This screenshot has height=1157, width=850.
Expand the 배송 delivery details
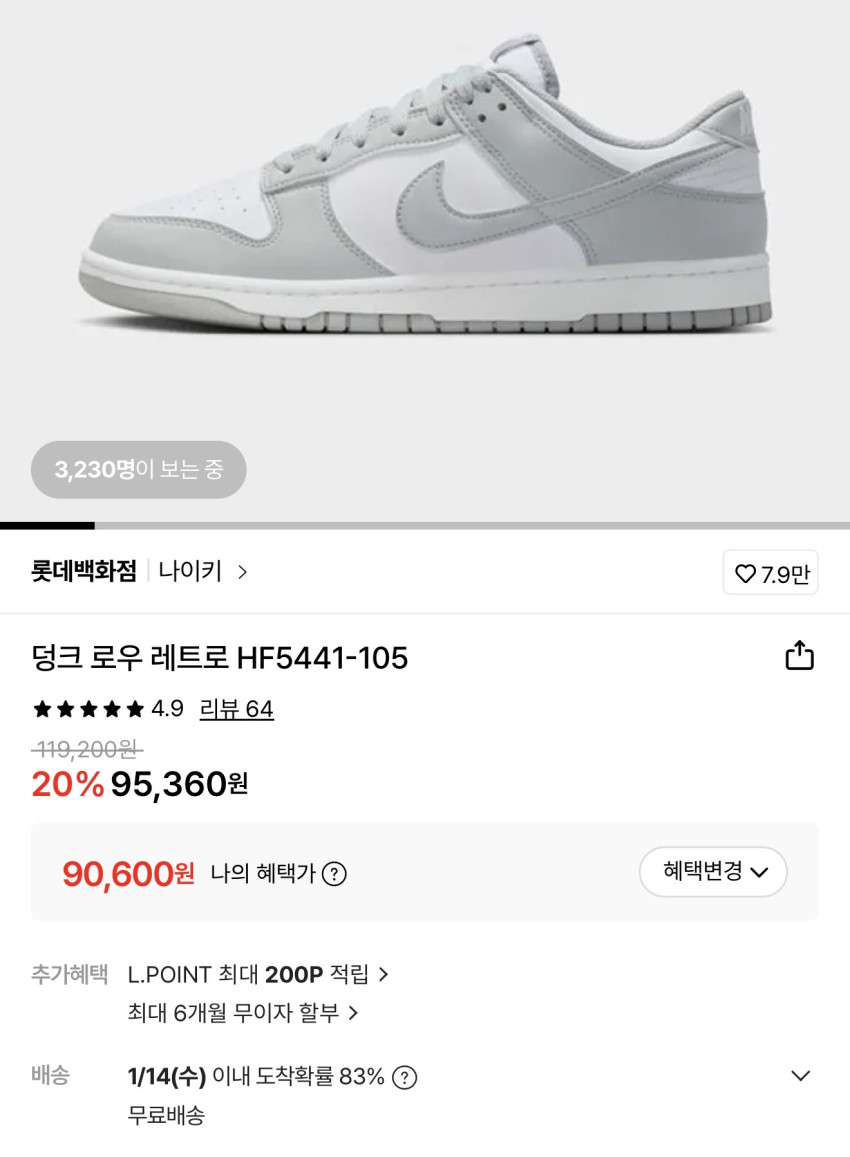(x=800, y=1076)
